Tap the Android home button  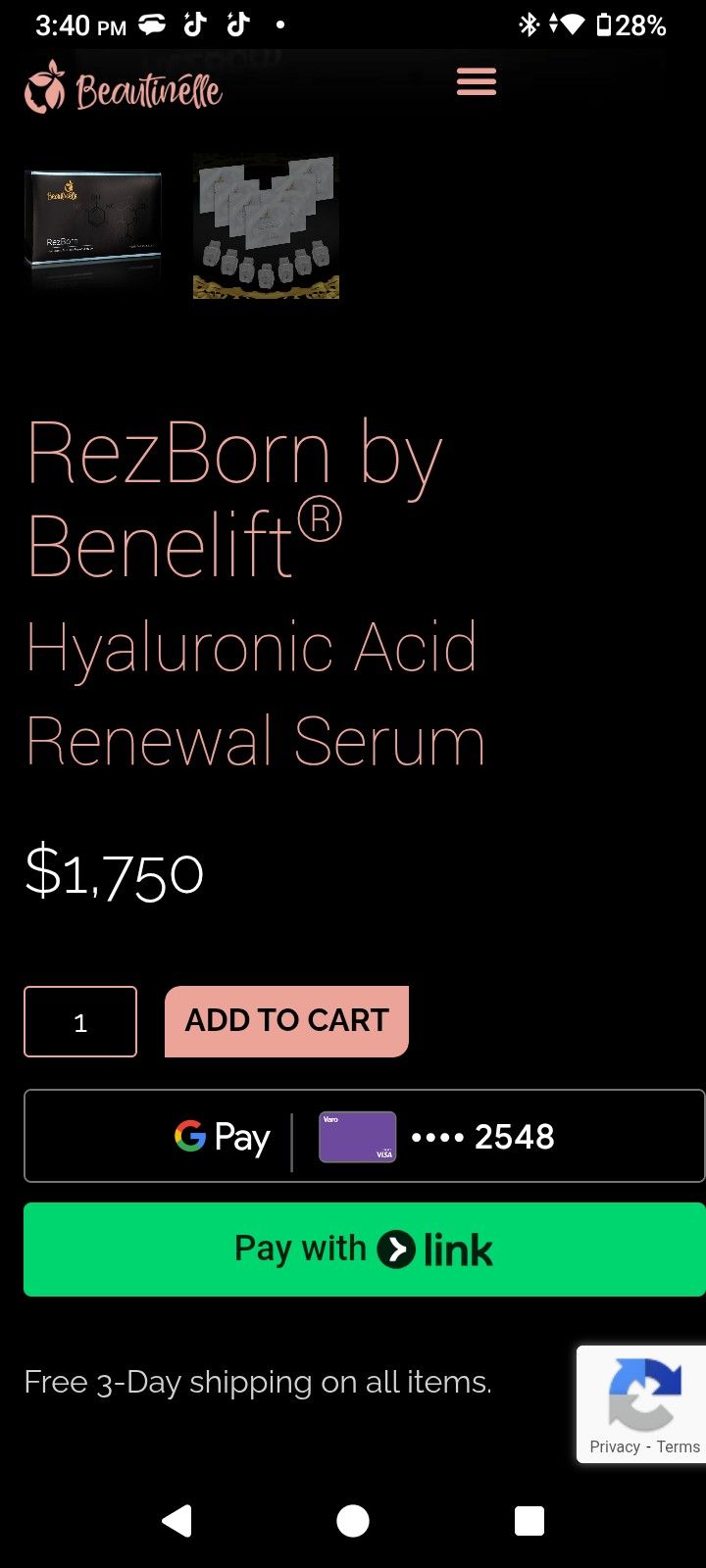353,1521
